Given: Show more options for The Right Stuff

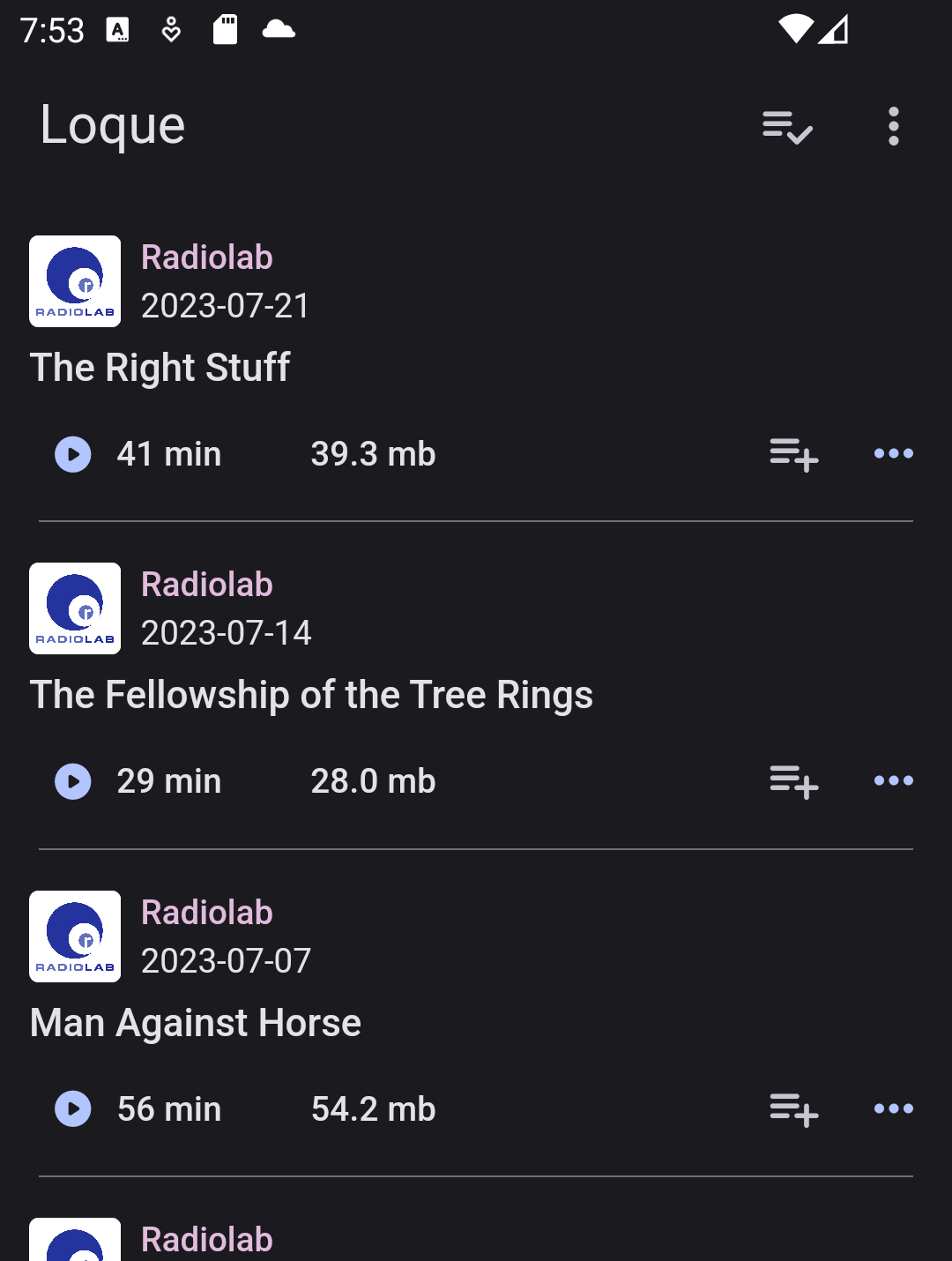Looking at the screenshot, I should (x=893, y=454).
